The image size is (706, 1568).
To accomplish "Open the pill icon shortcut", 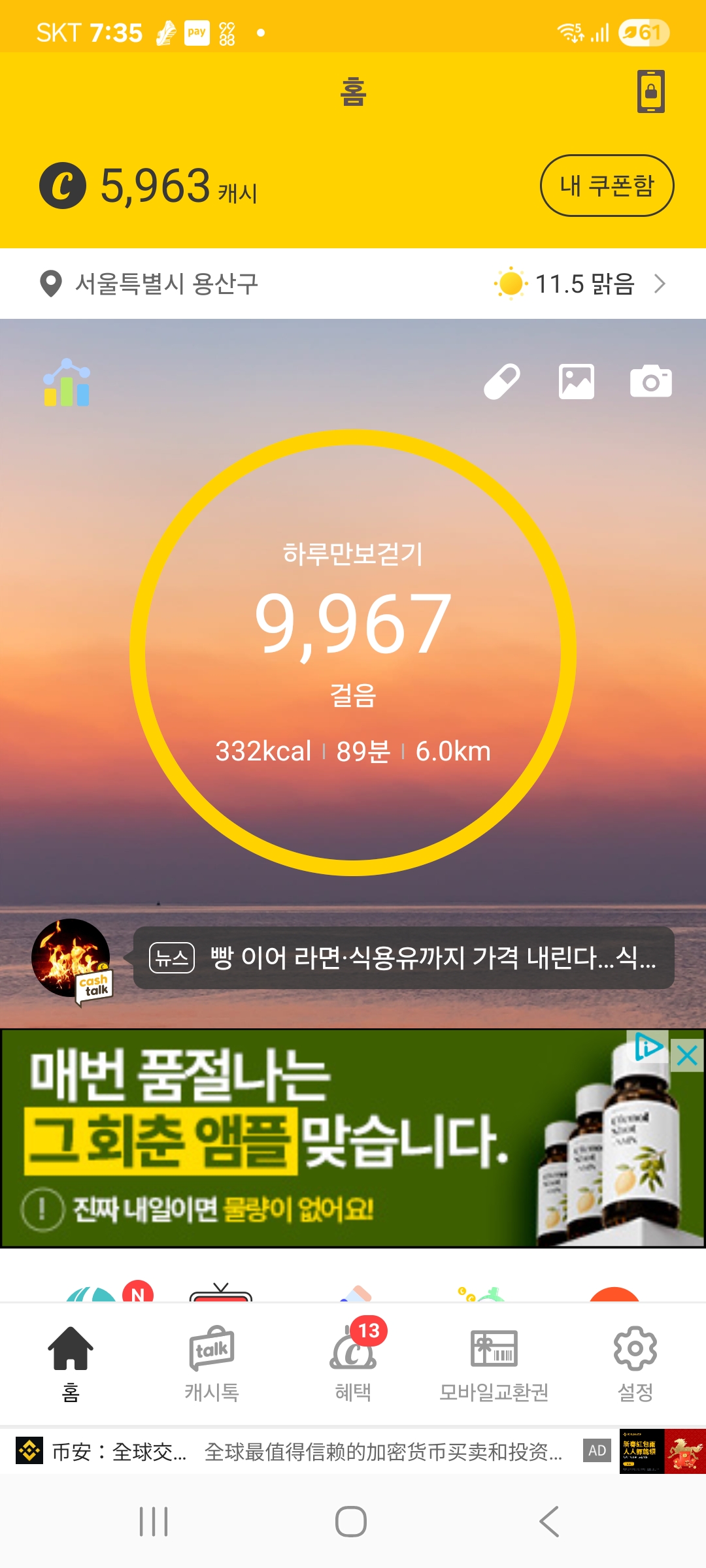I will (x=502, y=382).
